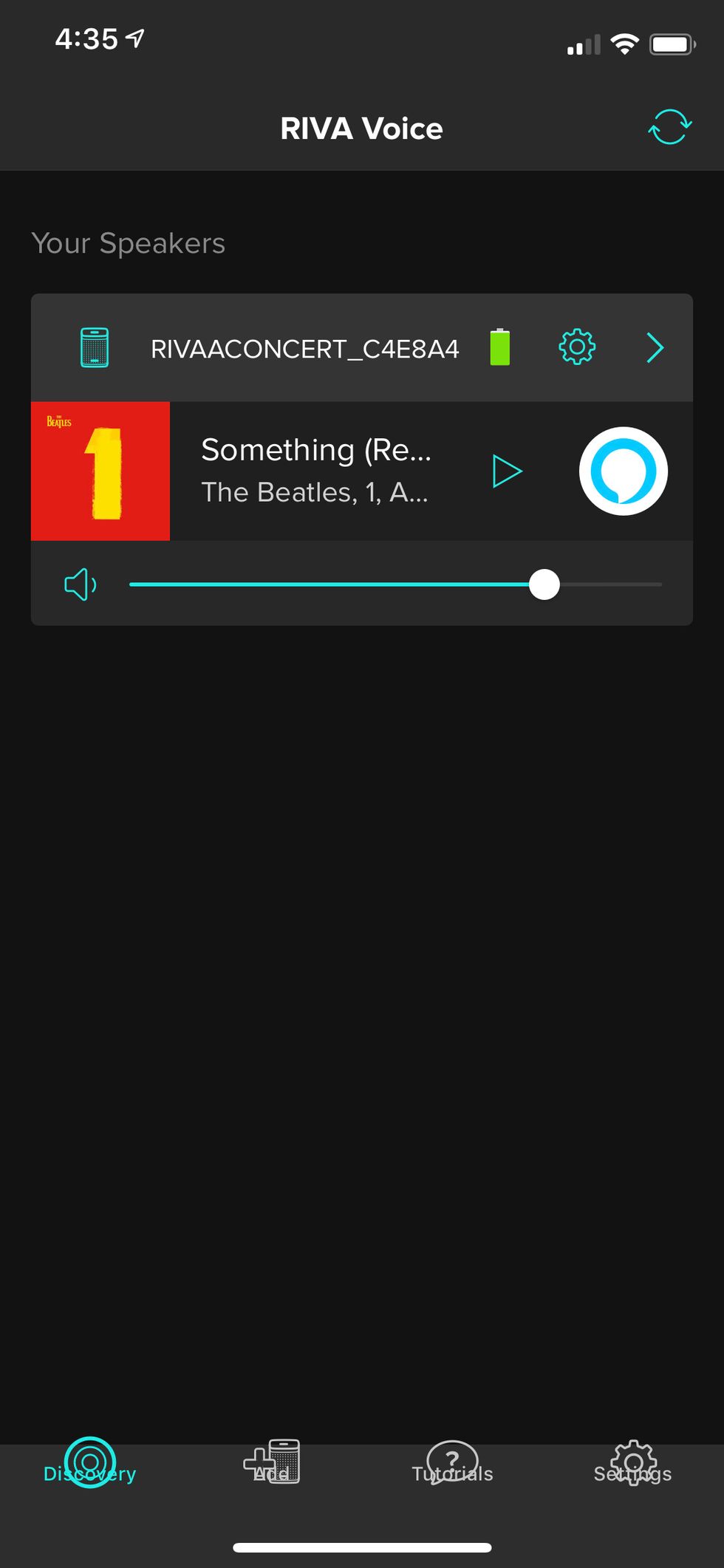
Task: View The Beatles album artwork
Action: click(x=100, y=471)
